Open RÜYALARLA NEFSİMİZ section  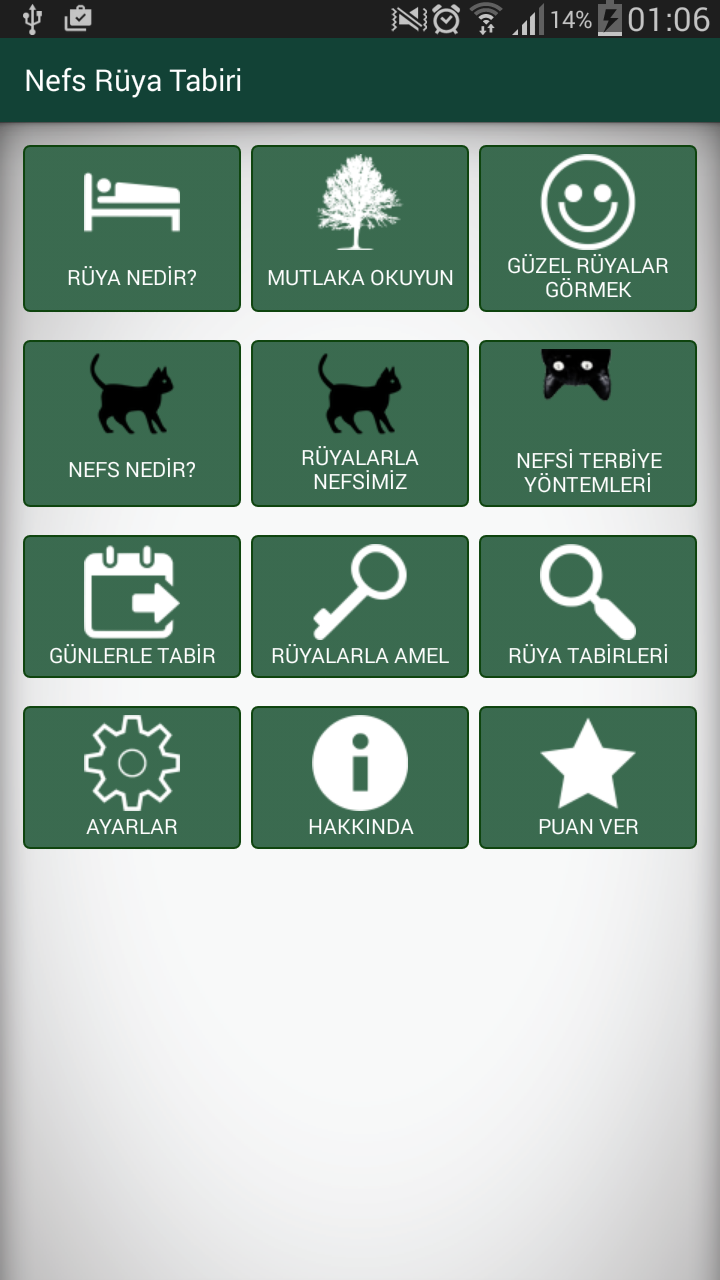pos(360,424)
